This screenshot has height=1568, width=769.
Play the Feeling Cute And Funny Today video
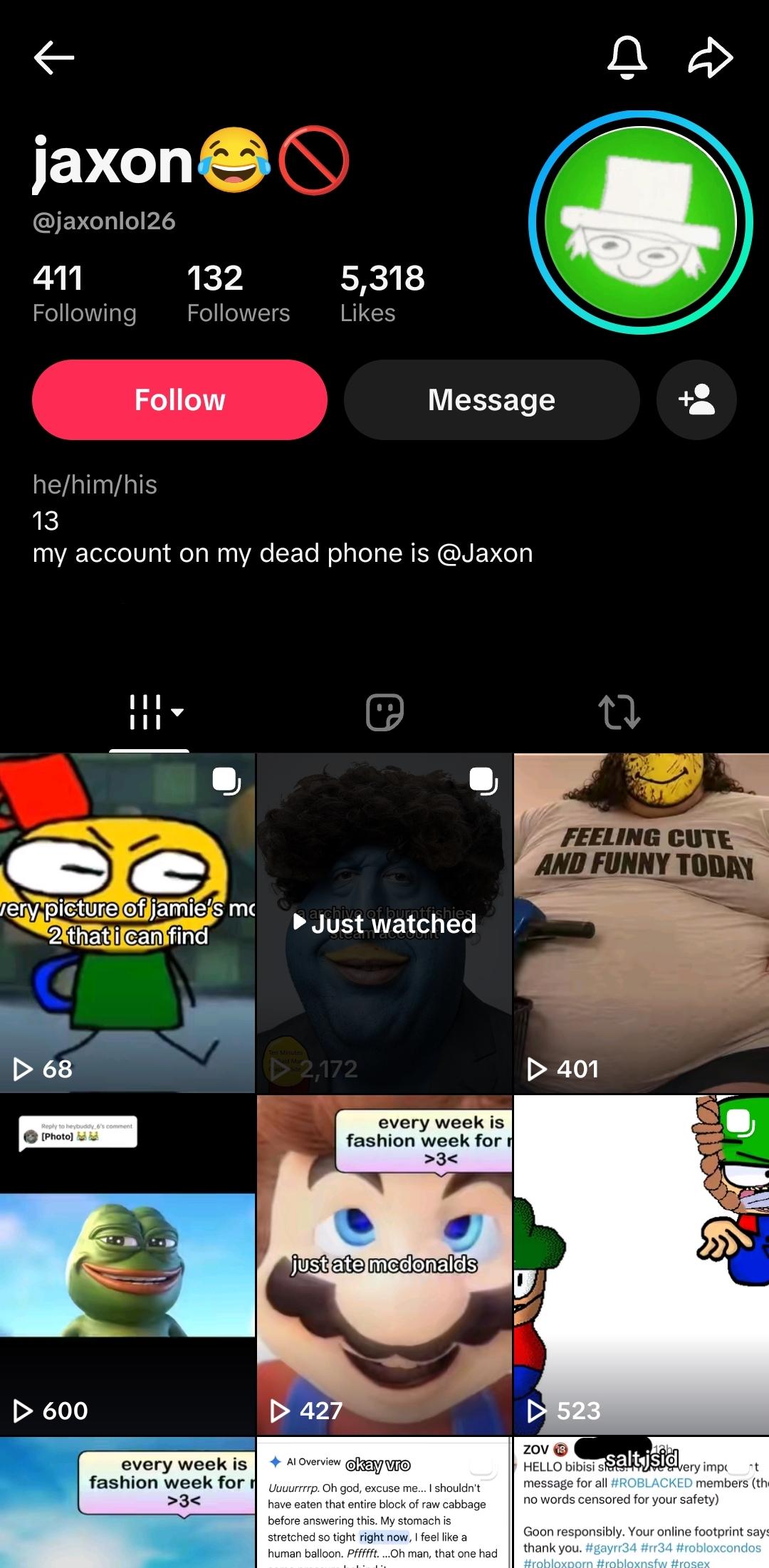point(642,923)
